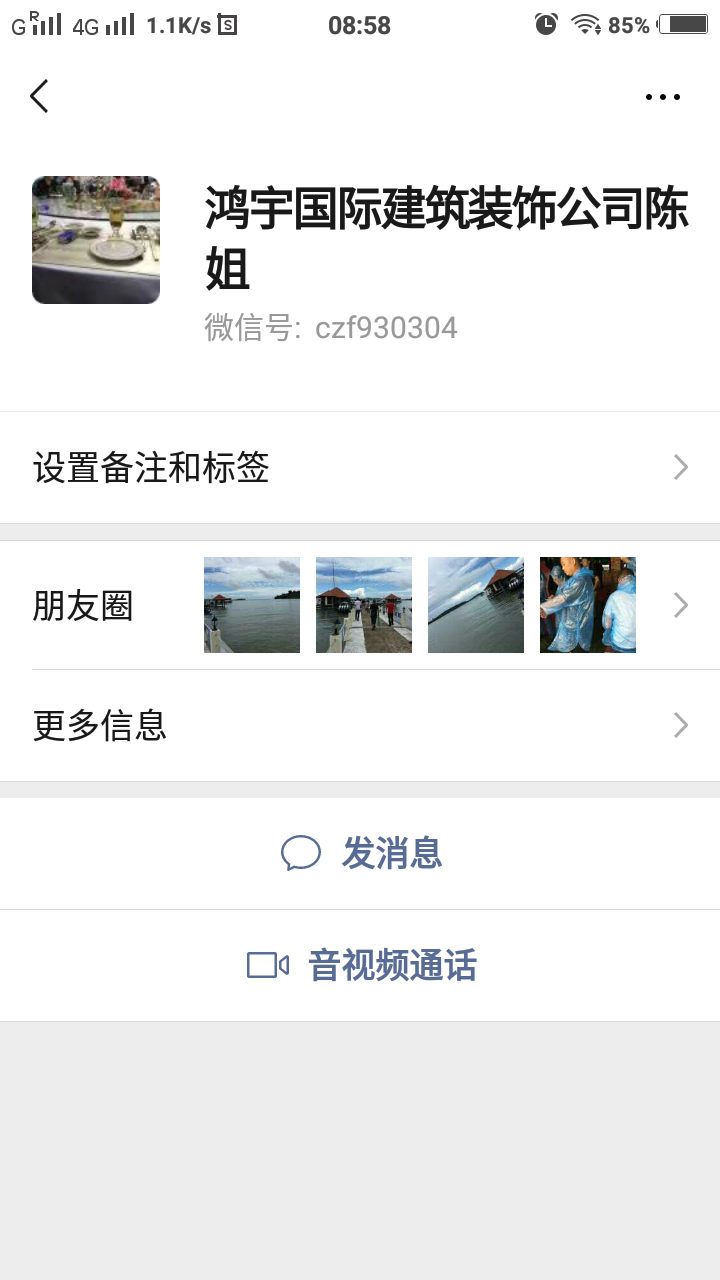720x1280 pixels.
Task: Open the 朋友圈 moments row
Action: [x=360, y=605]
